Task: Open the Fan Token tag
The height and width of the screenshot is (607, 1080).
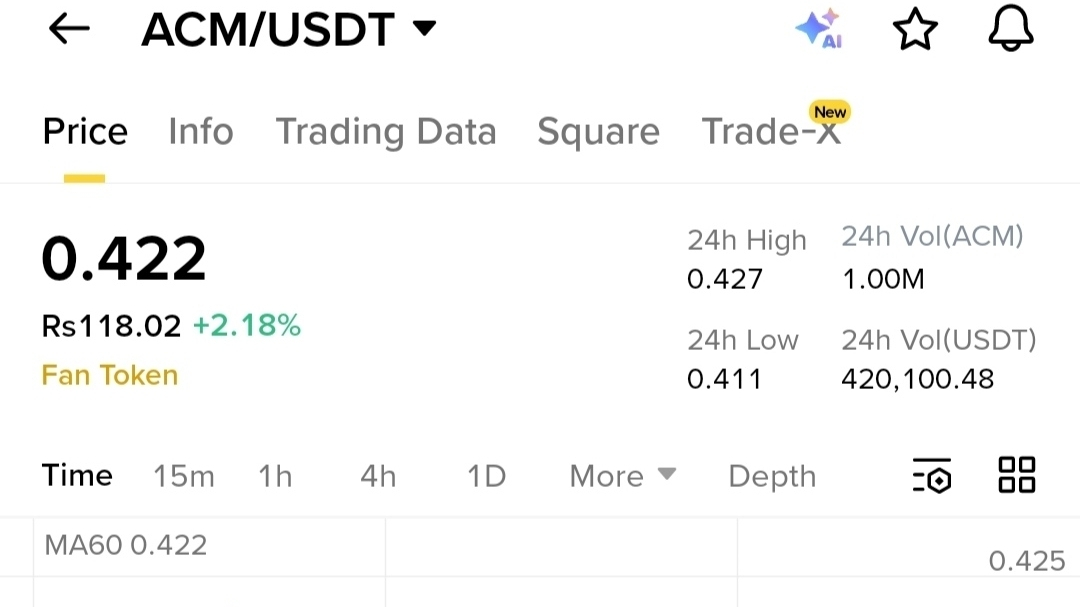Action: tap(110, 375)
